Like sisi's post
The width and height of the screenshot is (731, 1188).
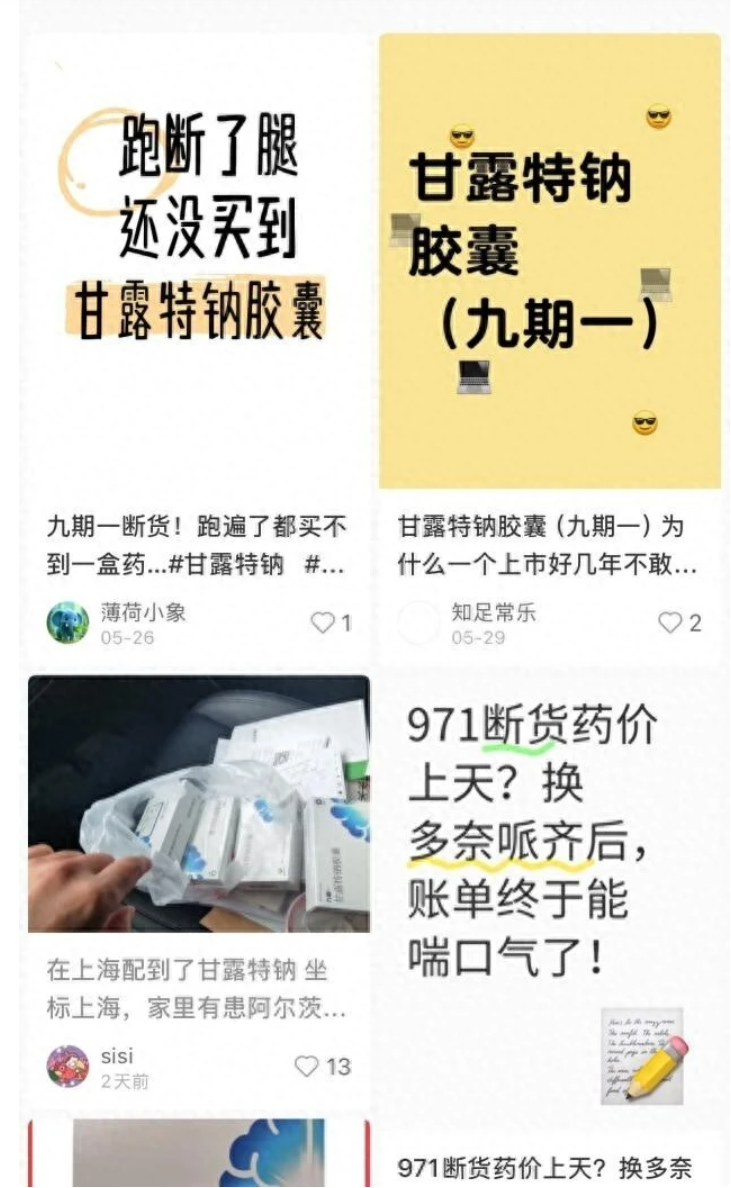click(x=307, y=1067)
